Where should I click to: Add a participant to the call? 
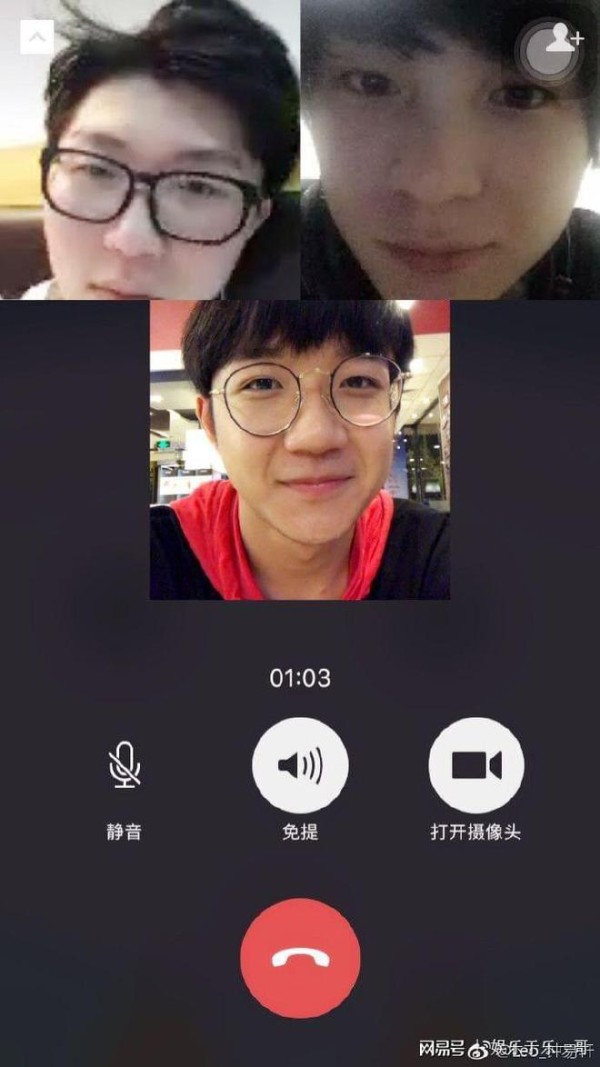tap(552, 48)
